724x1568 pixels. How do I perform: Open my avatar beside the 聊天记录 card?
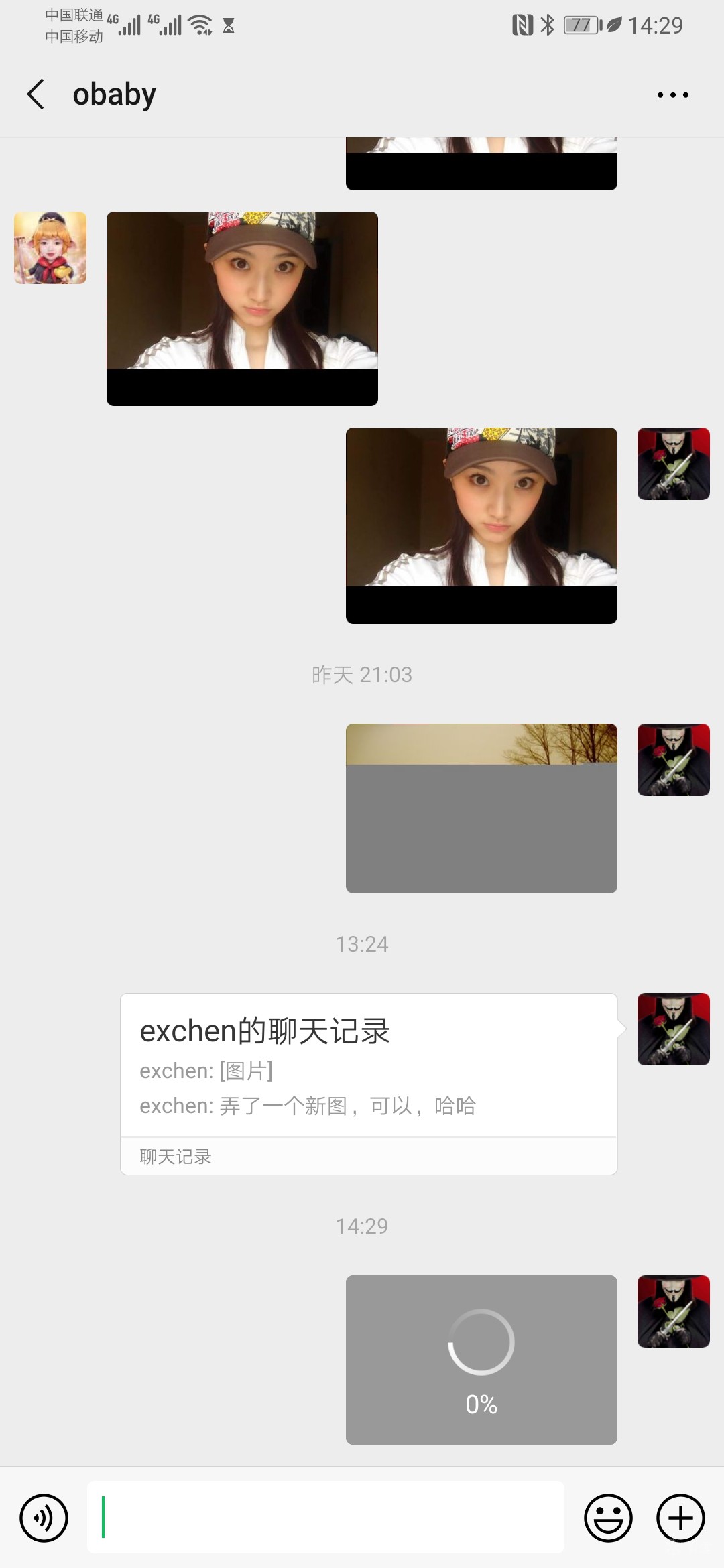click(x=673, y=1029)
